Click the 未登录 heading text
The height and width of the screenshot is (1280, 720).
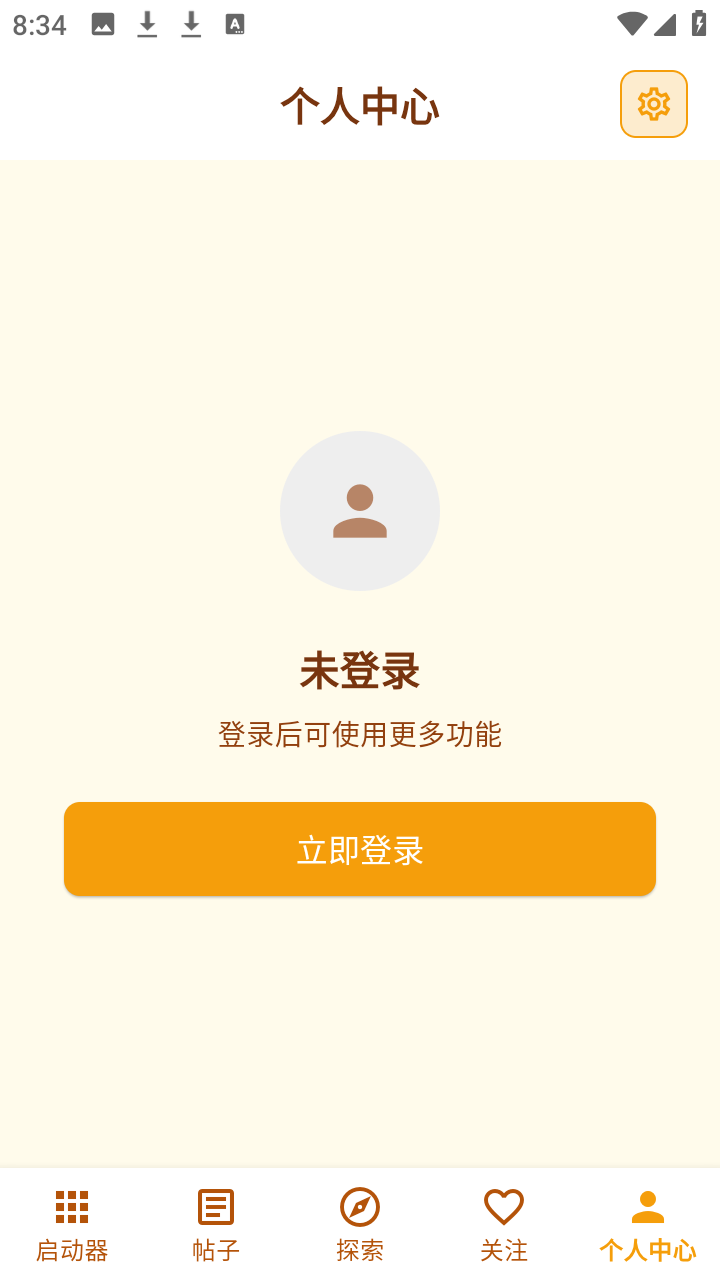coord(360,672)
